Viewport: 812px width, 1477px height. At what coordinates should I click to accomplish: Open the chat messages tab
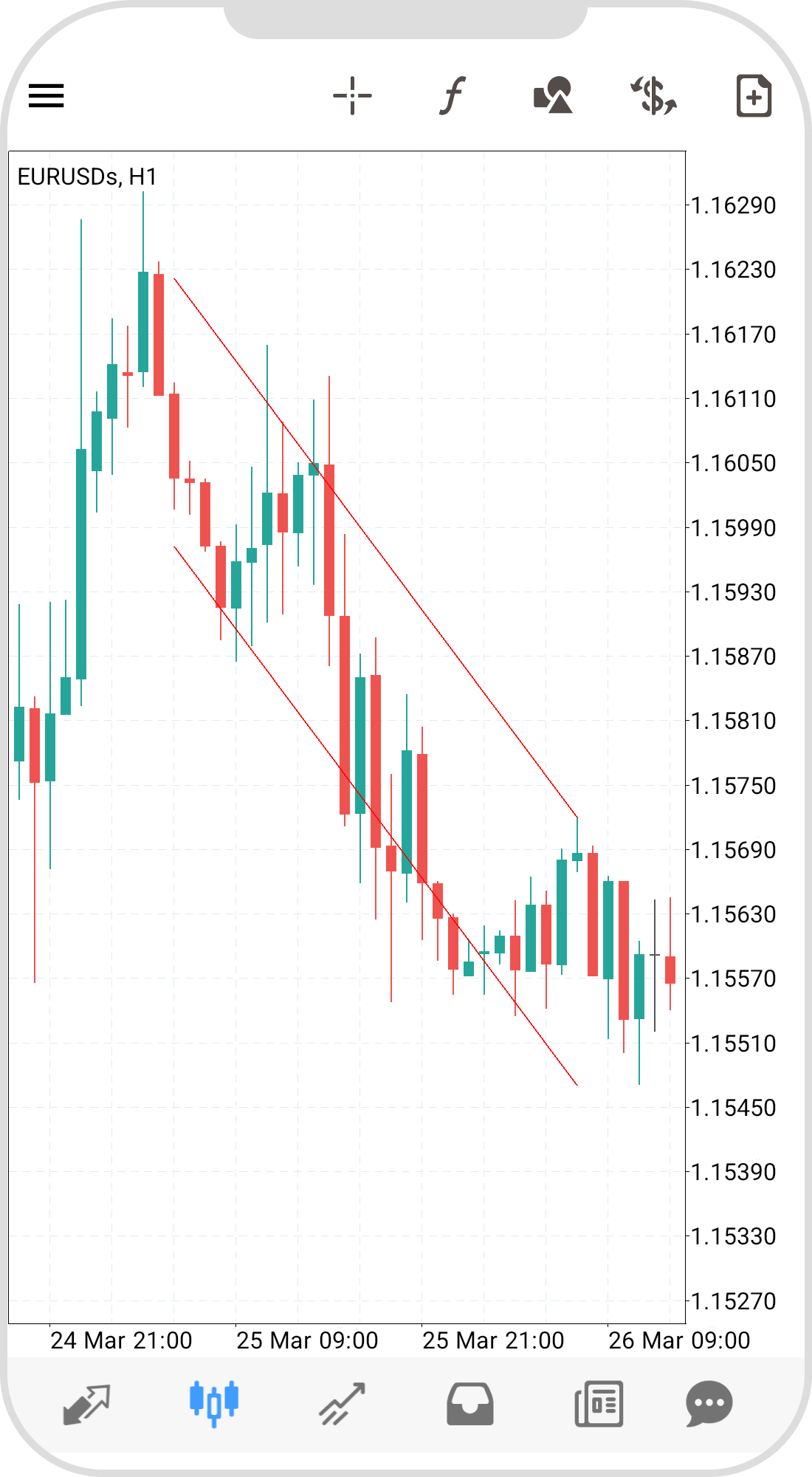click(709, 1403)
